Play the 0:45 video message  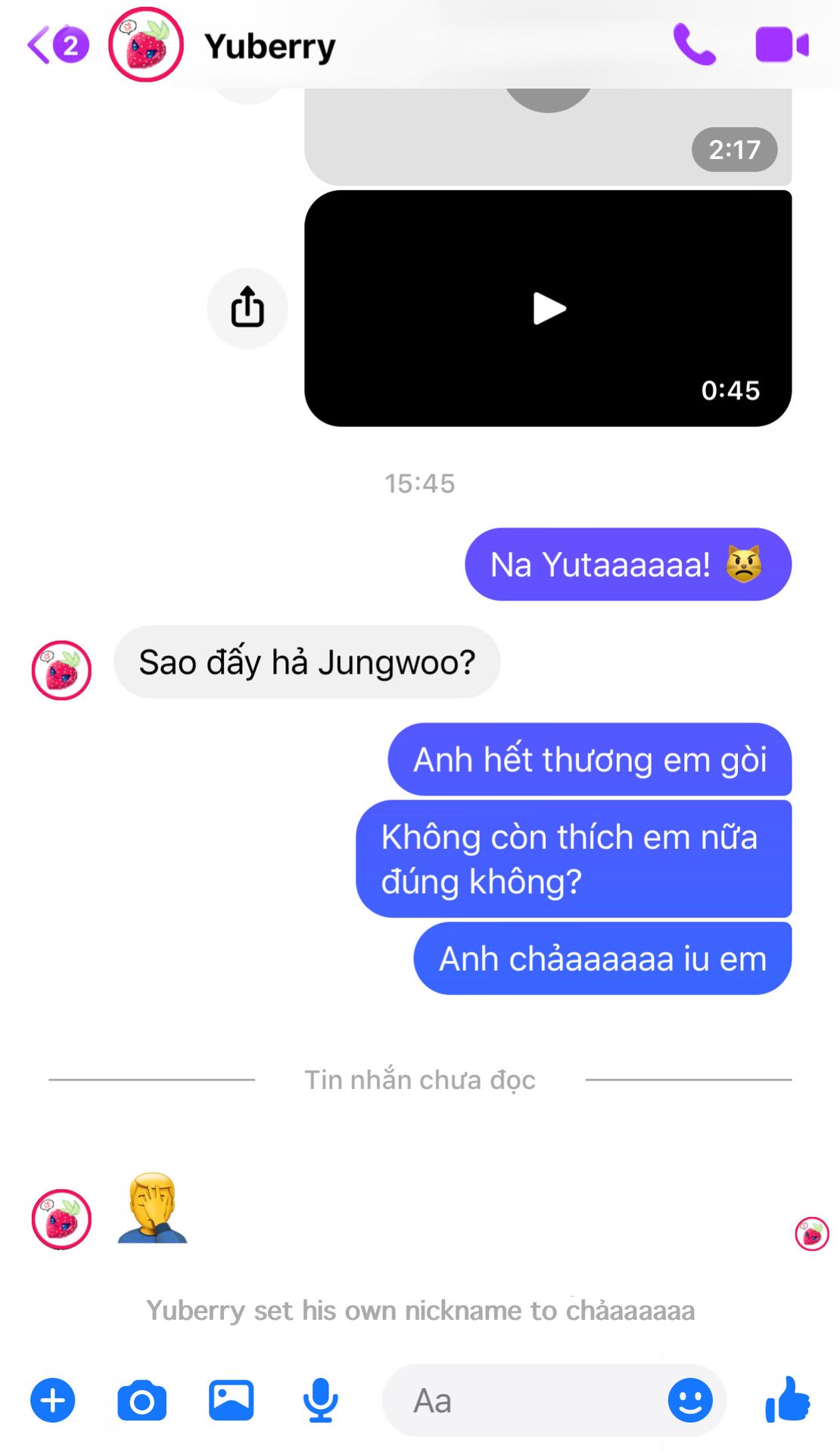(548, 308)
